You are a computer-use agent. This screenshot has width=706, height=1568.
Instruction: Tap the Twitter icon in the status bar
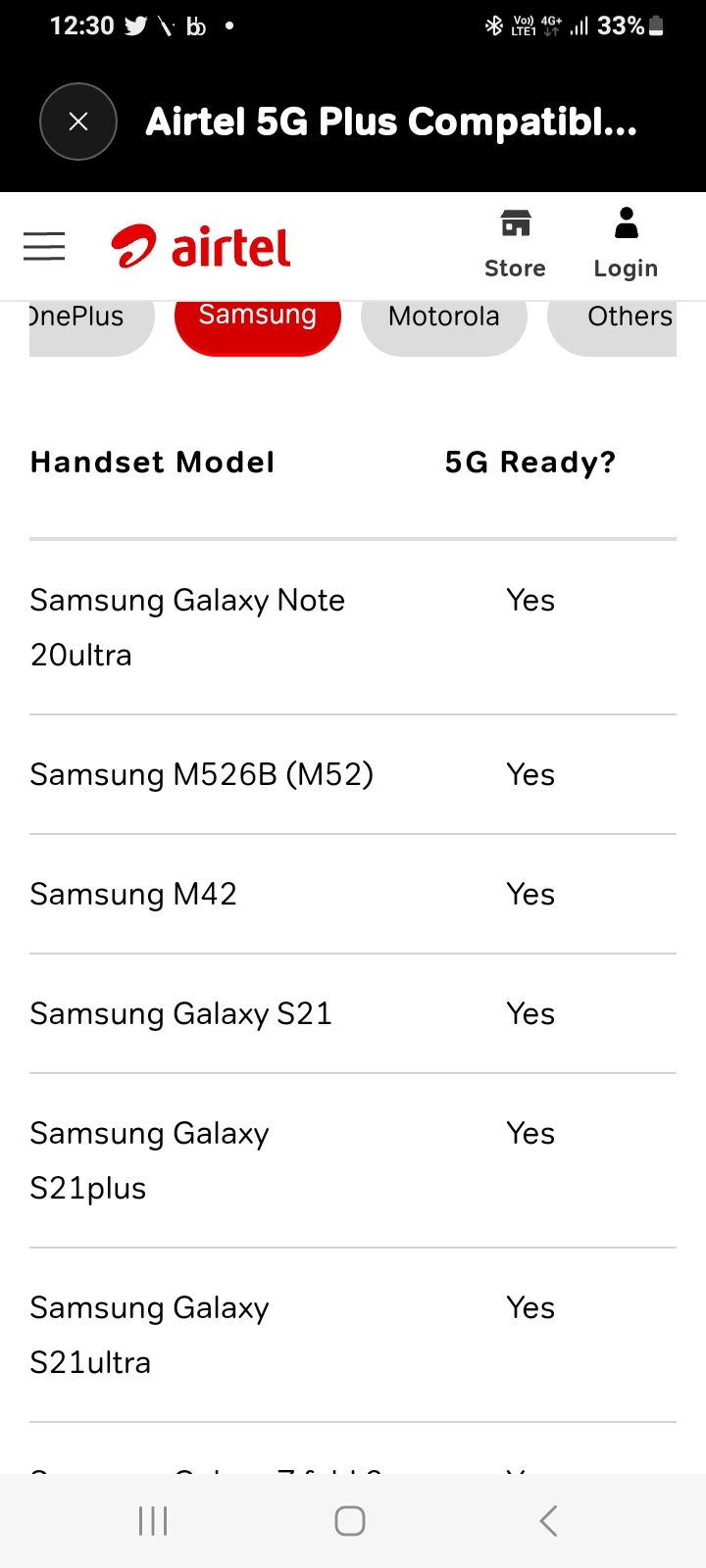click(135, 25)
